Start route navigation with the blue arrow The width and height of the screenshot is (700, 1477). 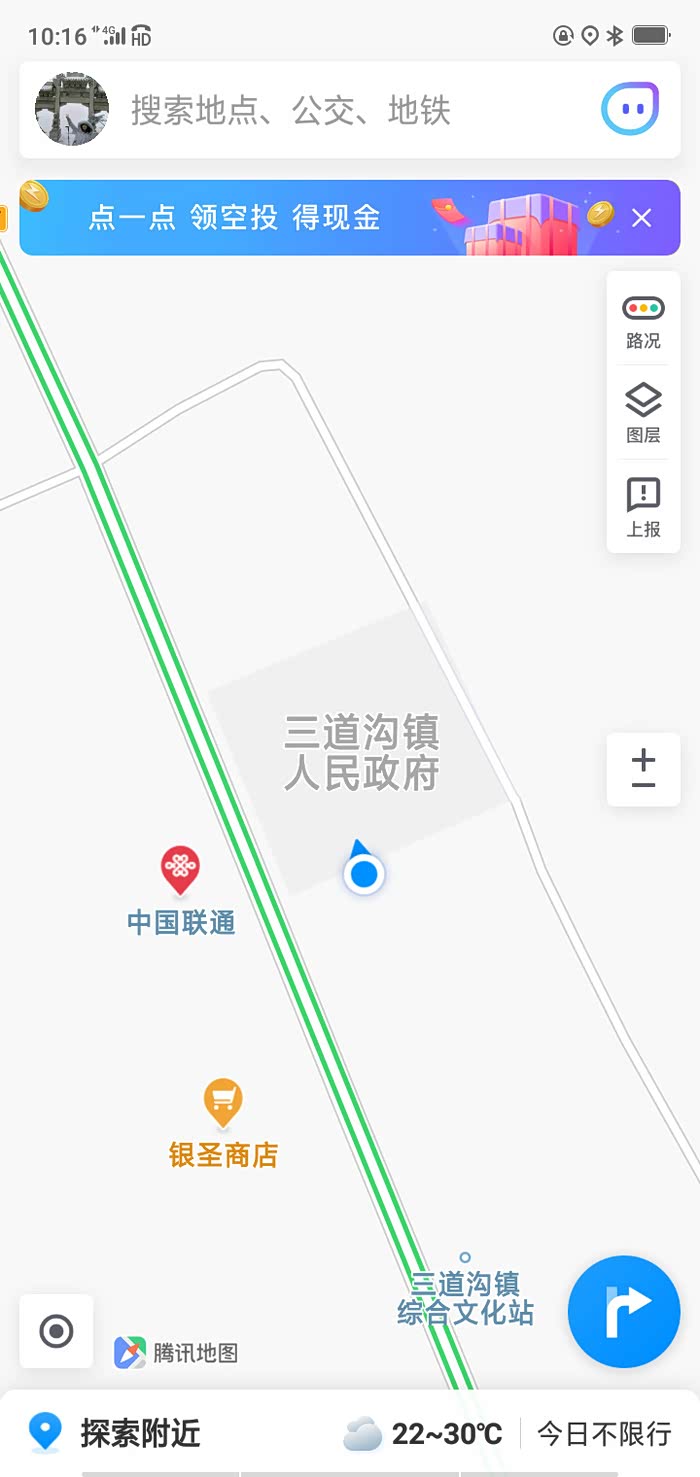pyautogui.click(x=624, y=1311)
